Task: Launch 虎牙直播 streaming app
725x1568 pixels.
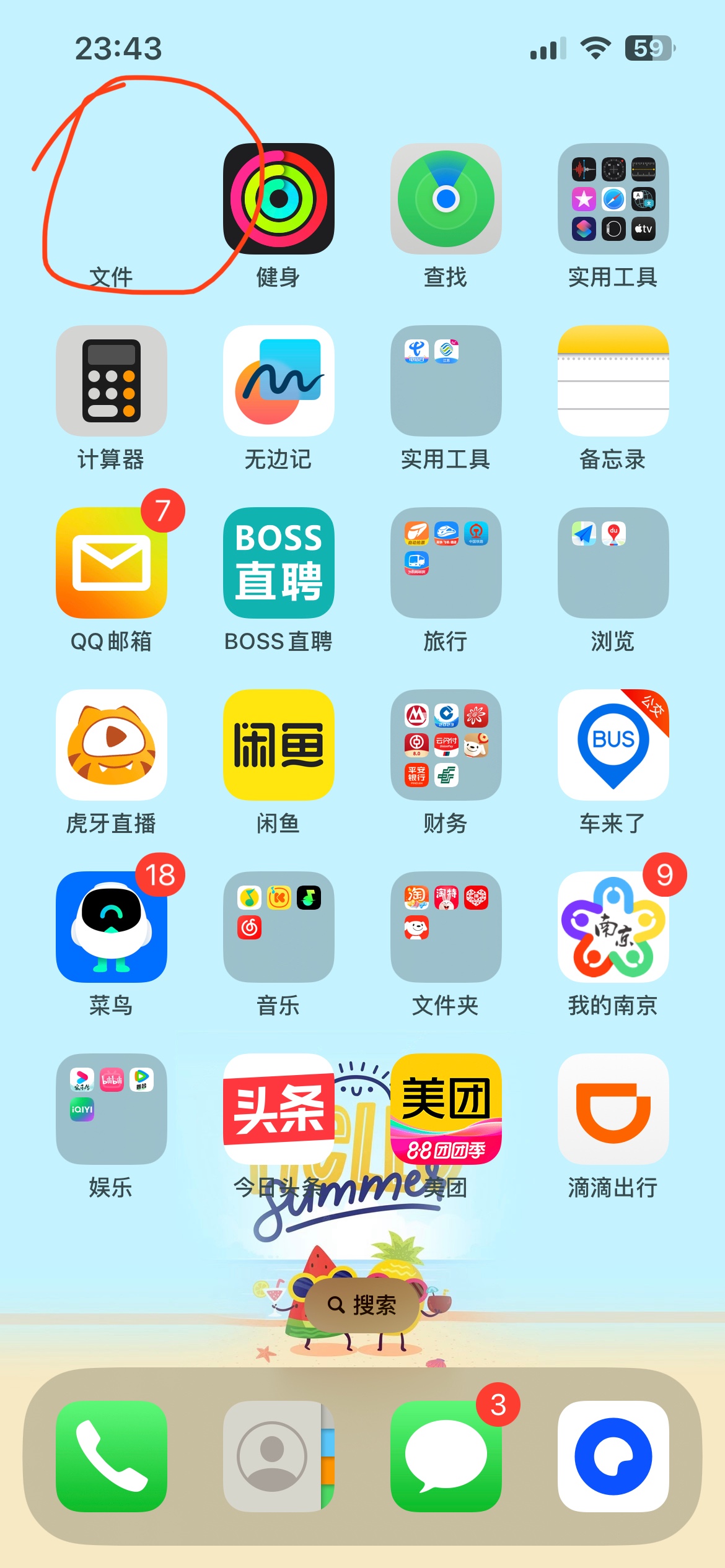Action: [112, 745]
